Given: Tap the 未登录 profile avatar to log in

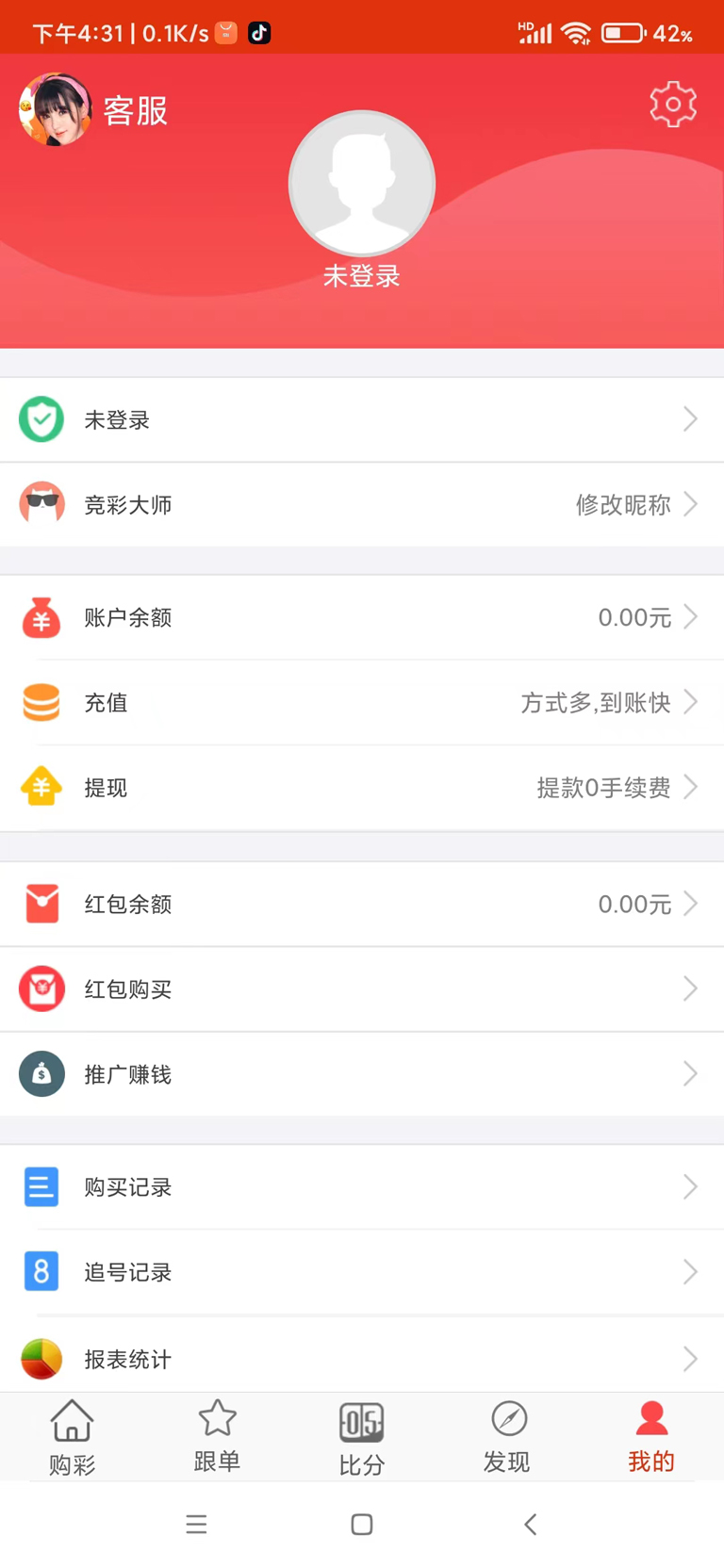Looking at the screenshot, I should [x=361, y=184].
